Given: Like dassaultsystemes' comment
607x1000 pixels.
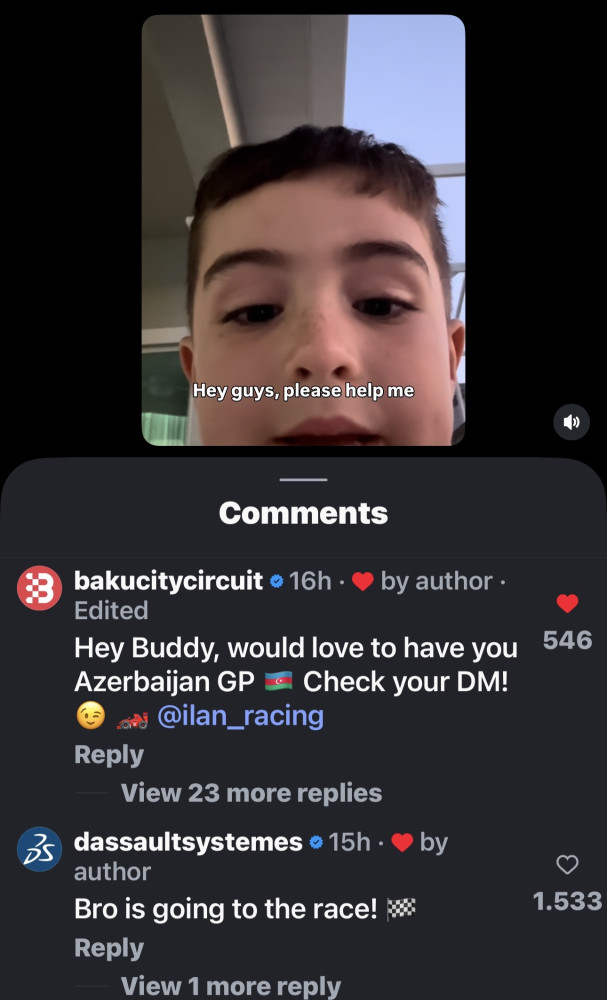Looking at the screenshot, I should (x=567, y=864).
